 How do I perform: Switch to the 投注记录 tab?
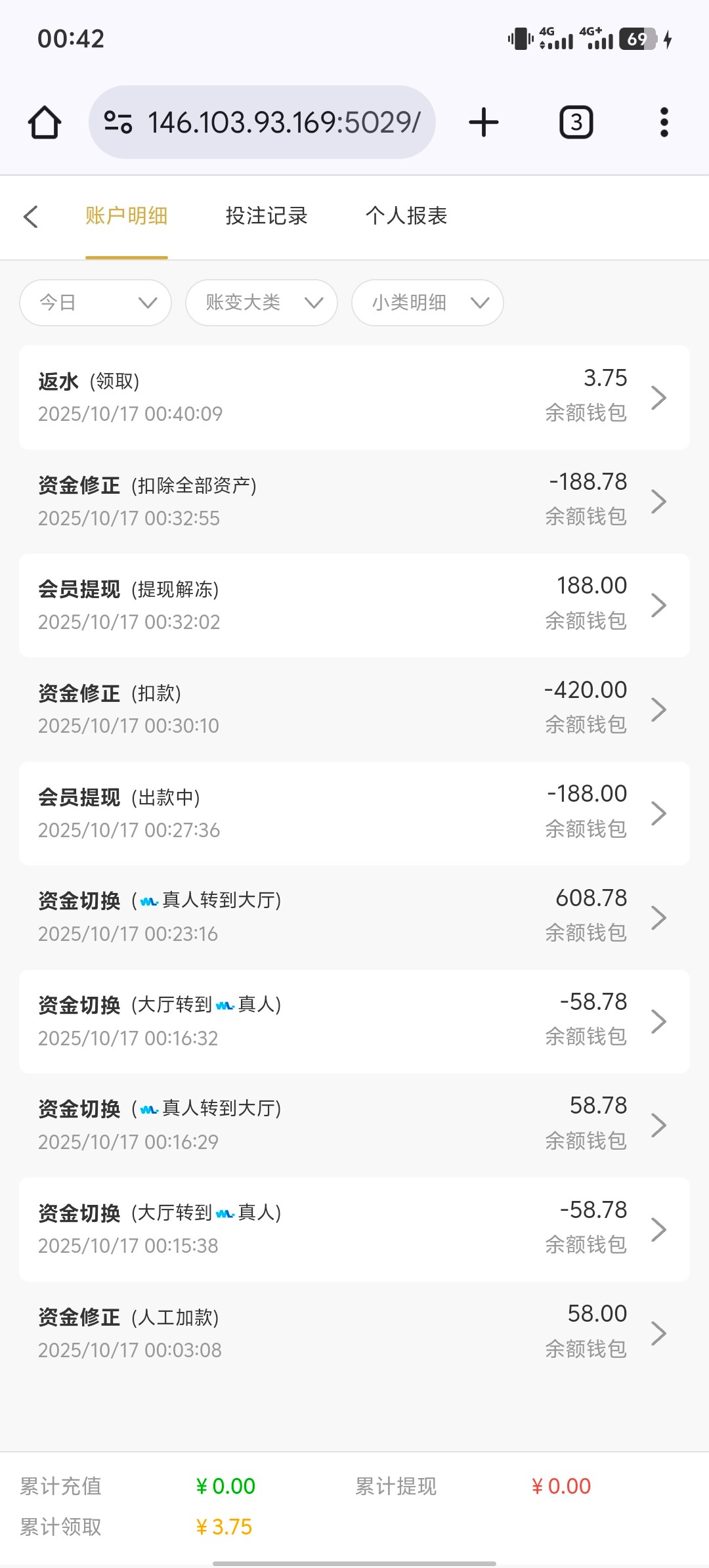[267, 216]
